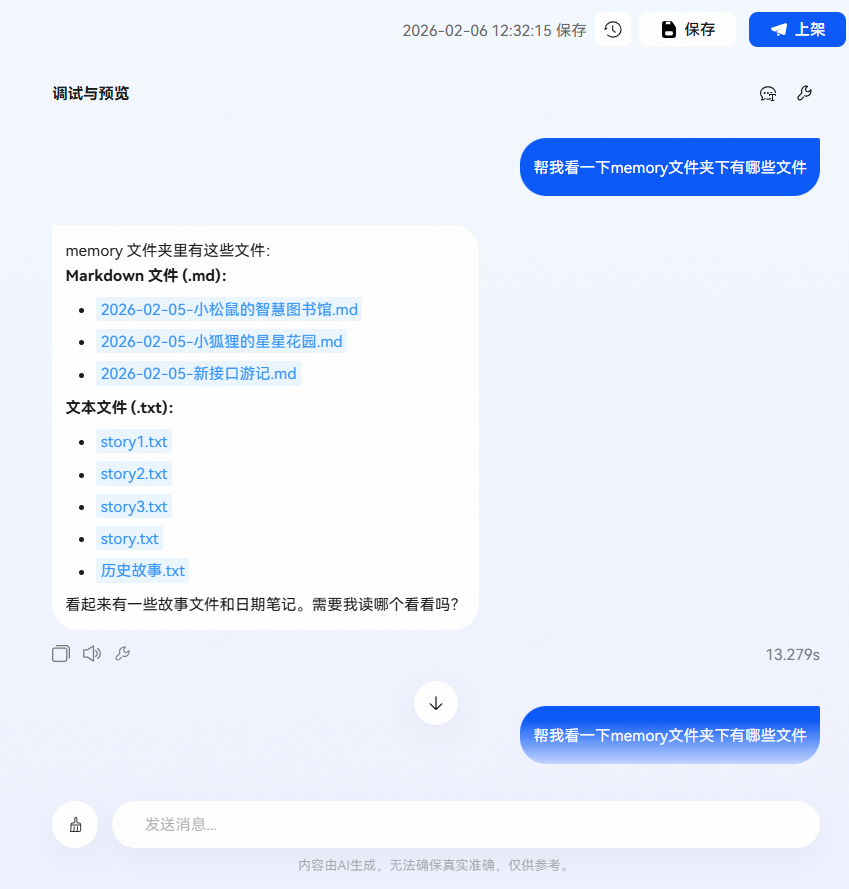Open the chat bubble icon beside 调试与预览

click(x=768, y=94)
